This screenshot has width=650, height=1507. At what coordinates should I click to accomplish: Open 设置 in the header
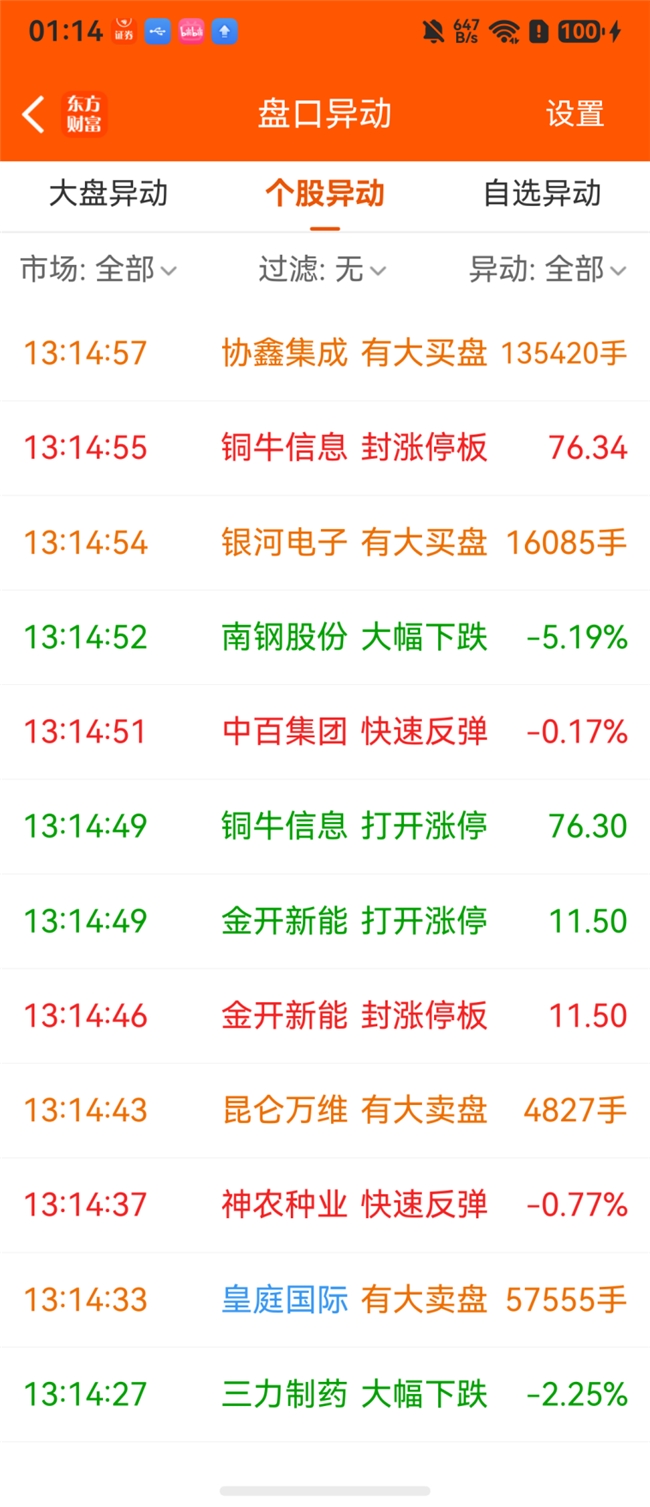575,114
